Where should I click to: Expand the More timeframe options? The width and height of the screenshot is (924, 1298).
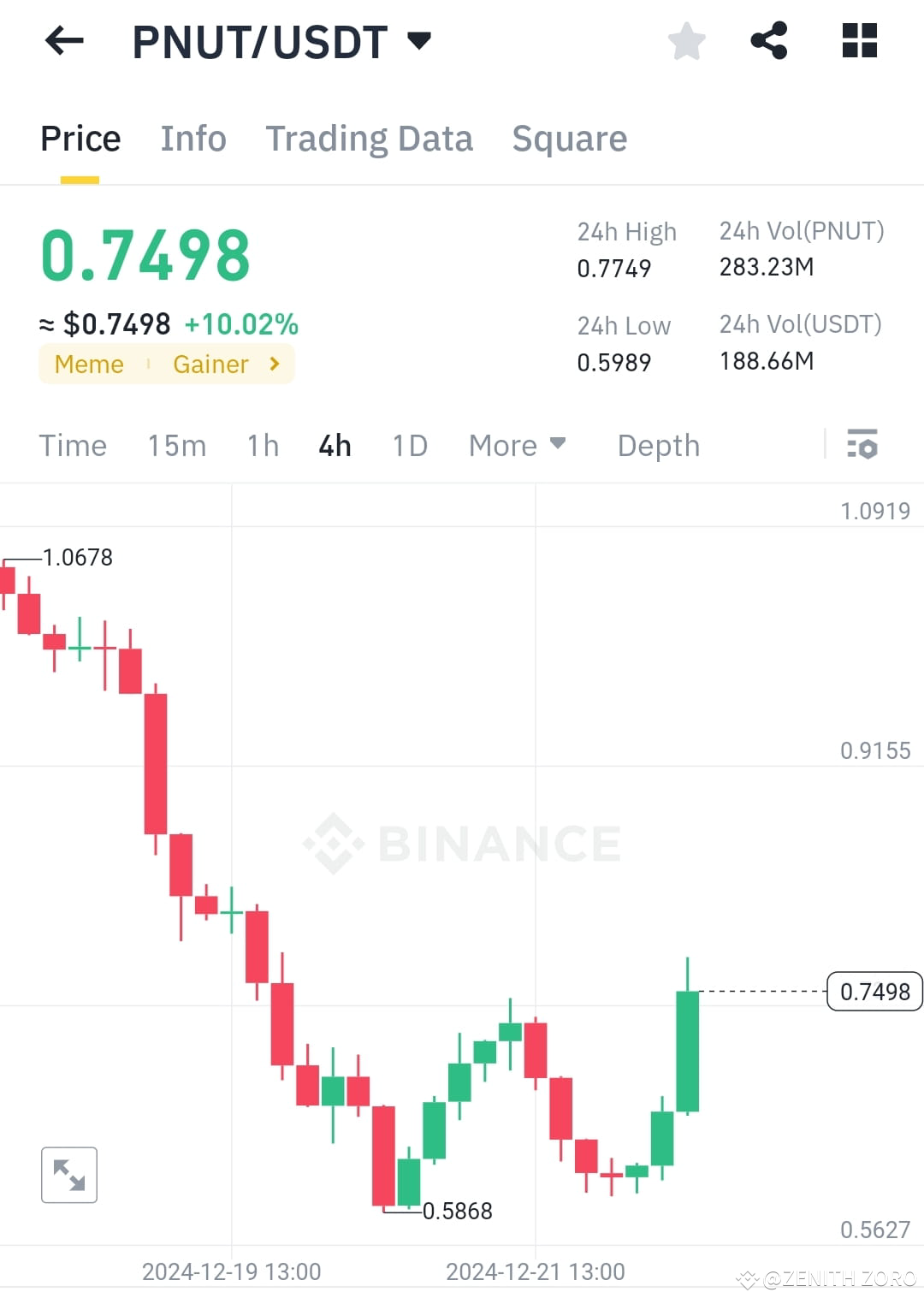click(516, 445)
